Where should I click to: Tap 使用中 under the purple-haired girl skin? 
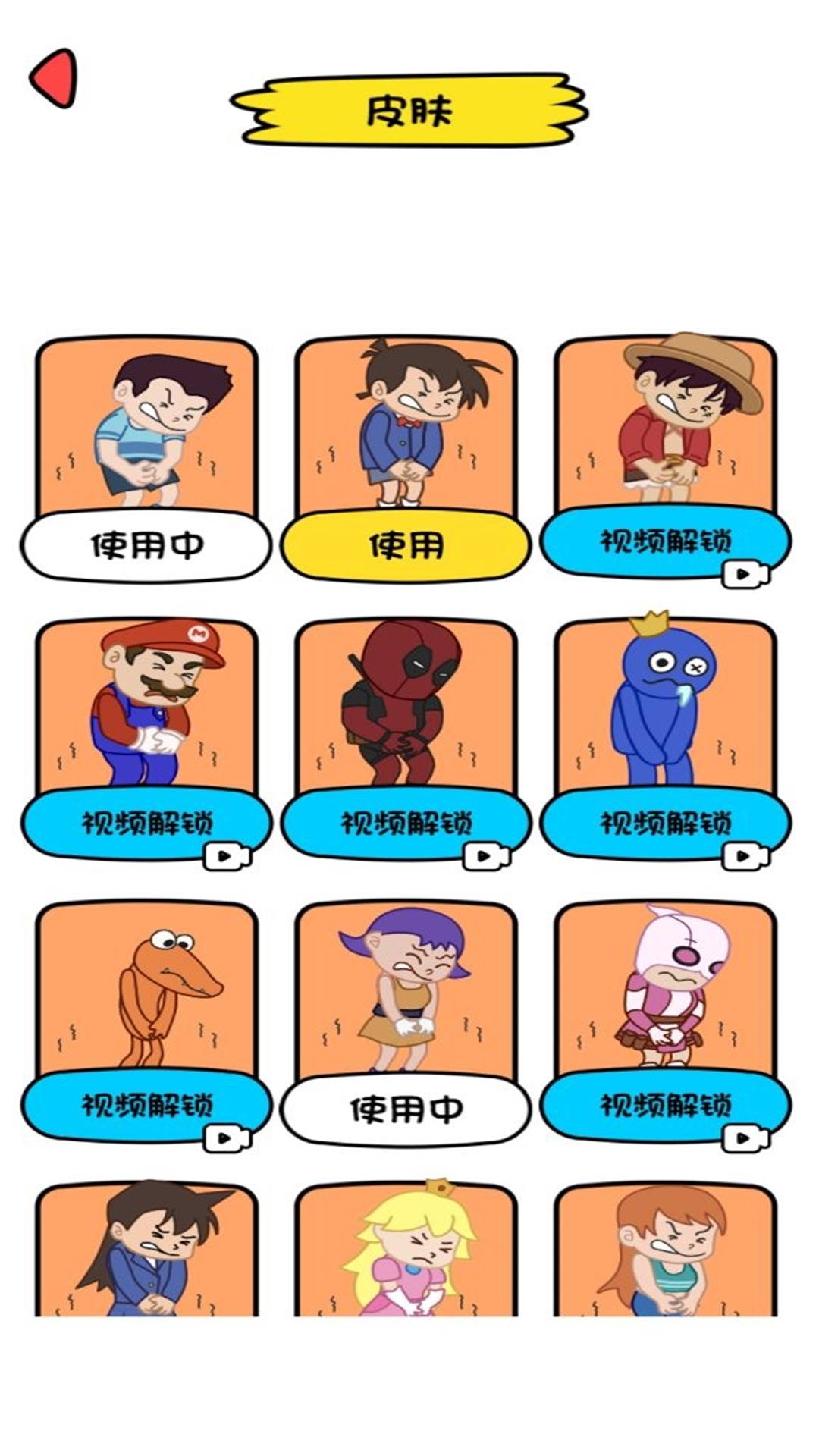pos(406,1109)
